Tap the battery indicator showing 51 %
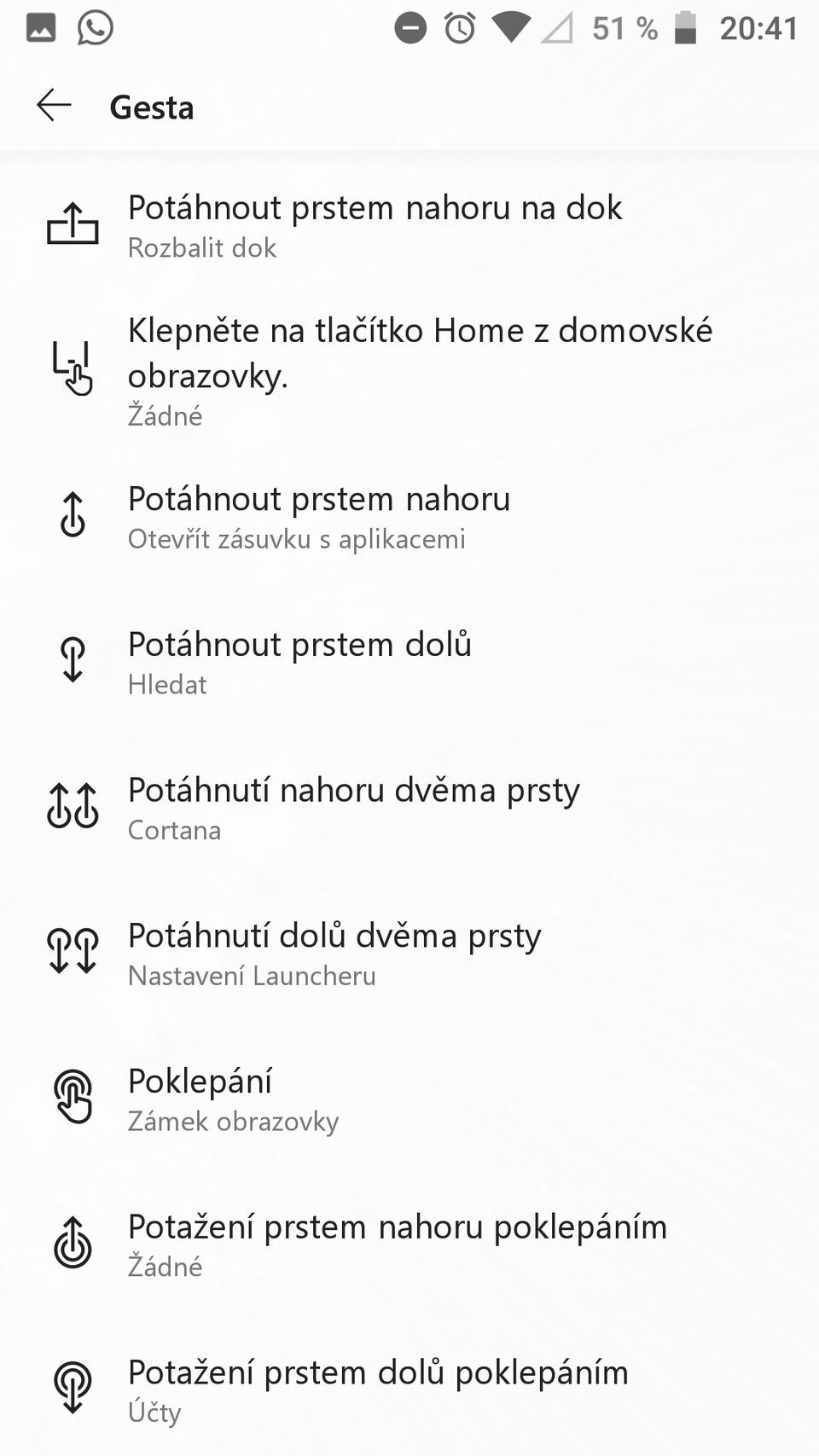The image size is (819, 1456). [683, 26]
